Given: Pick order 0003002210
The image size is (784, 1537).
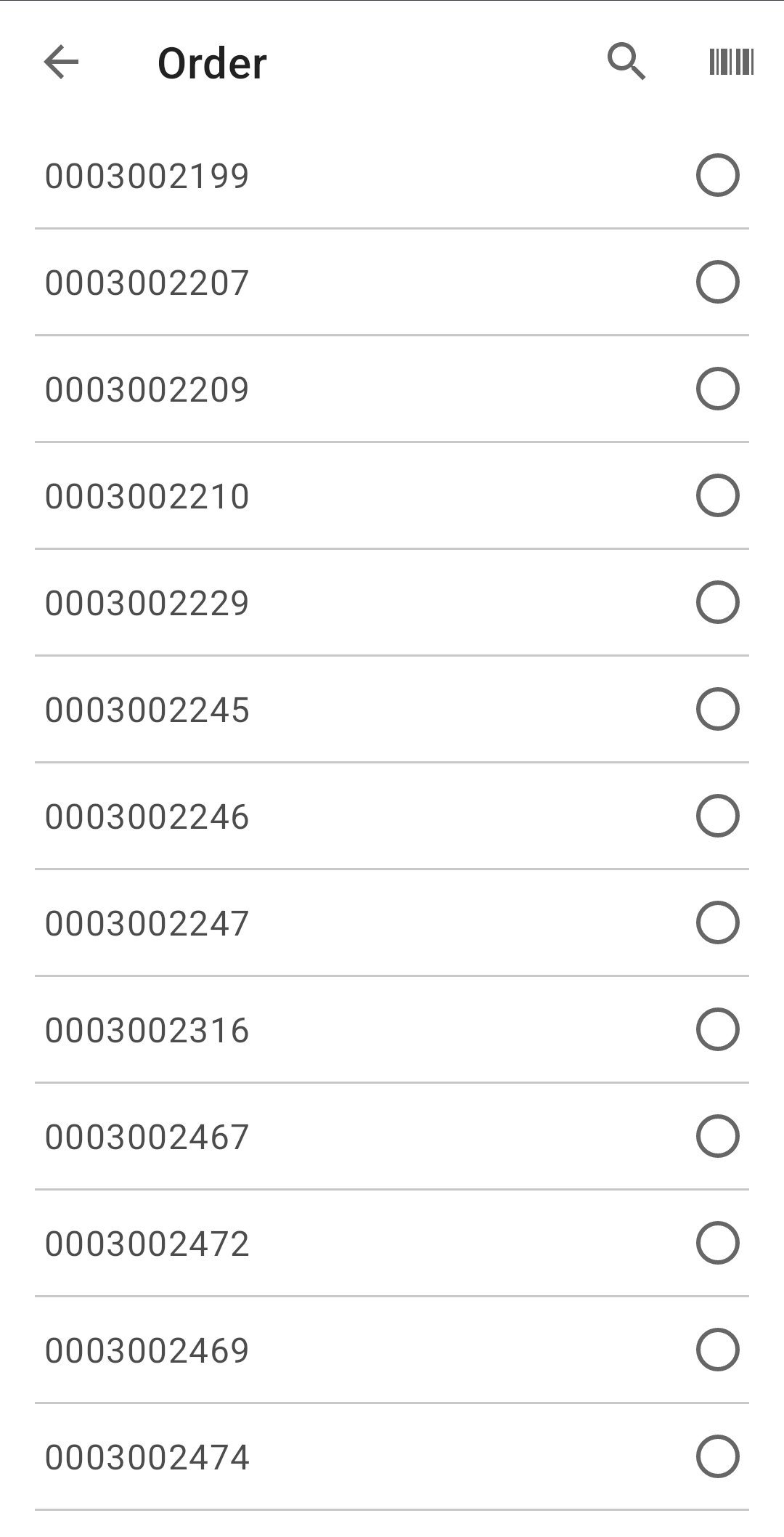Looking at the screenshot, I should 392,495.
